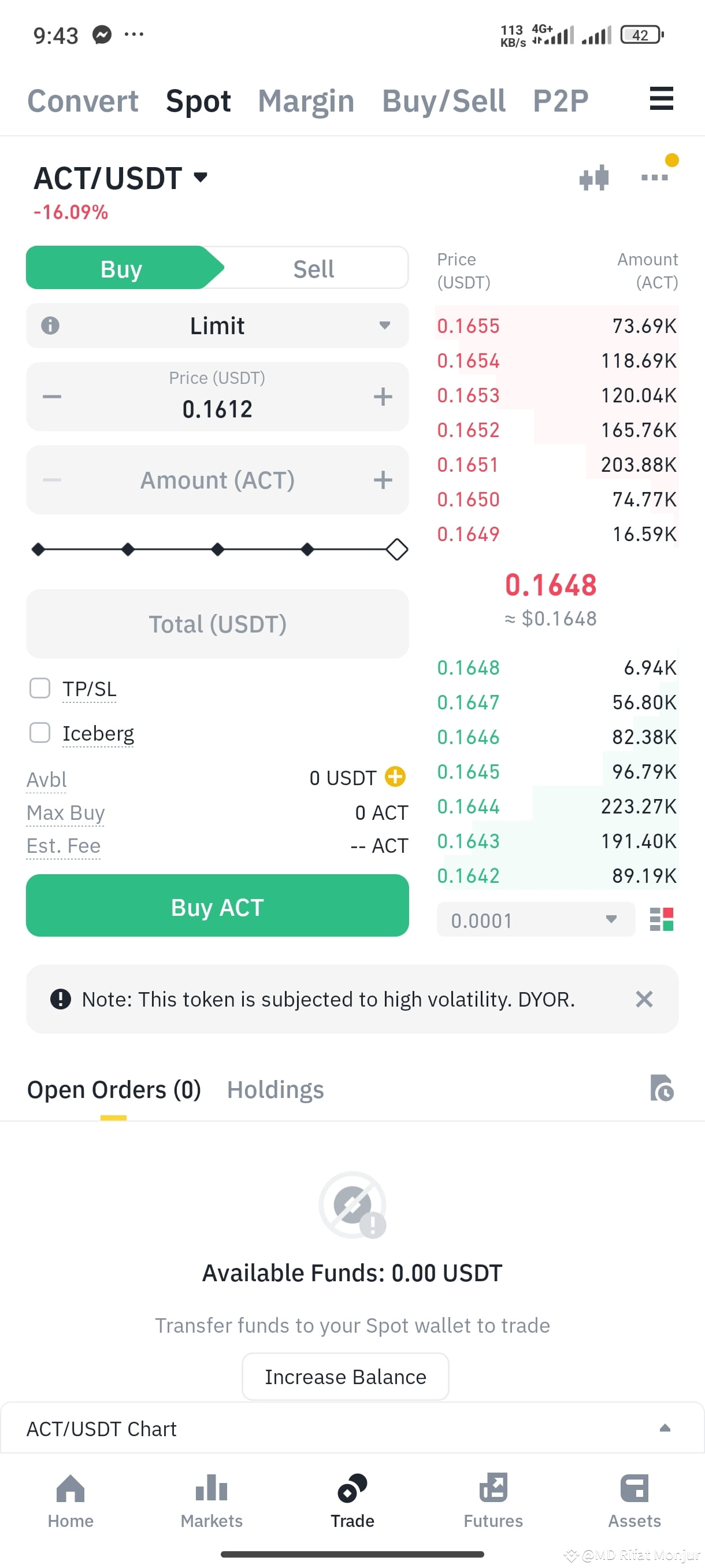This screenshot has width=705, height=1568.
Task: Open the Limit order type dropdown
Action: point(217,326)
